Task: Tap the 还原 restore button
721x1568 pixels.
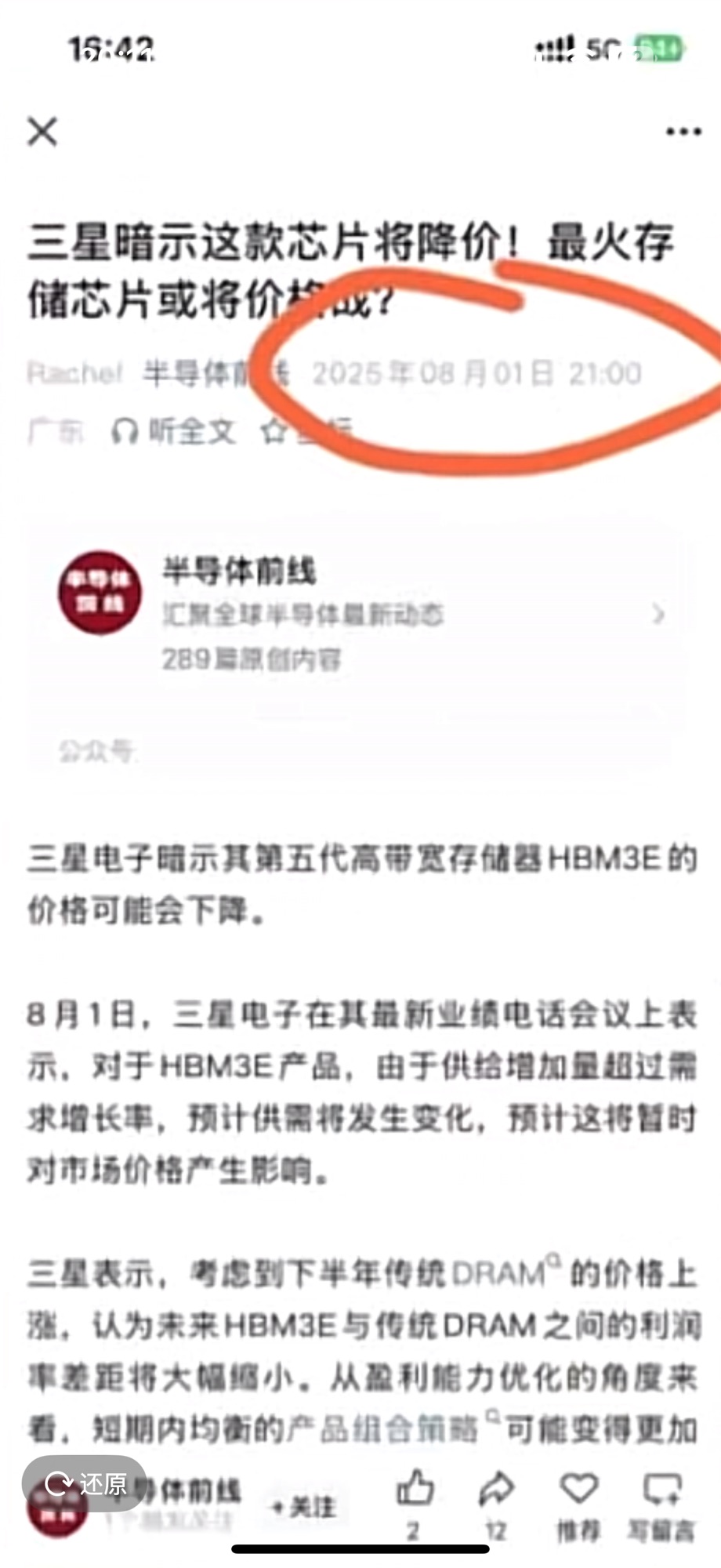Action: [85, 1483]
